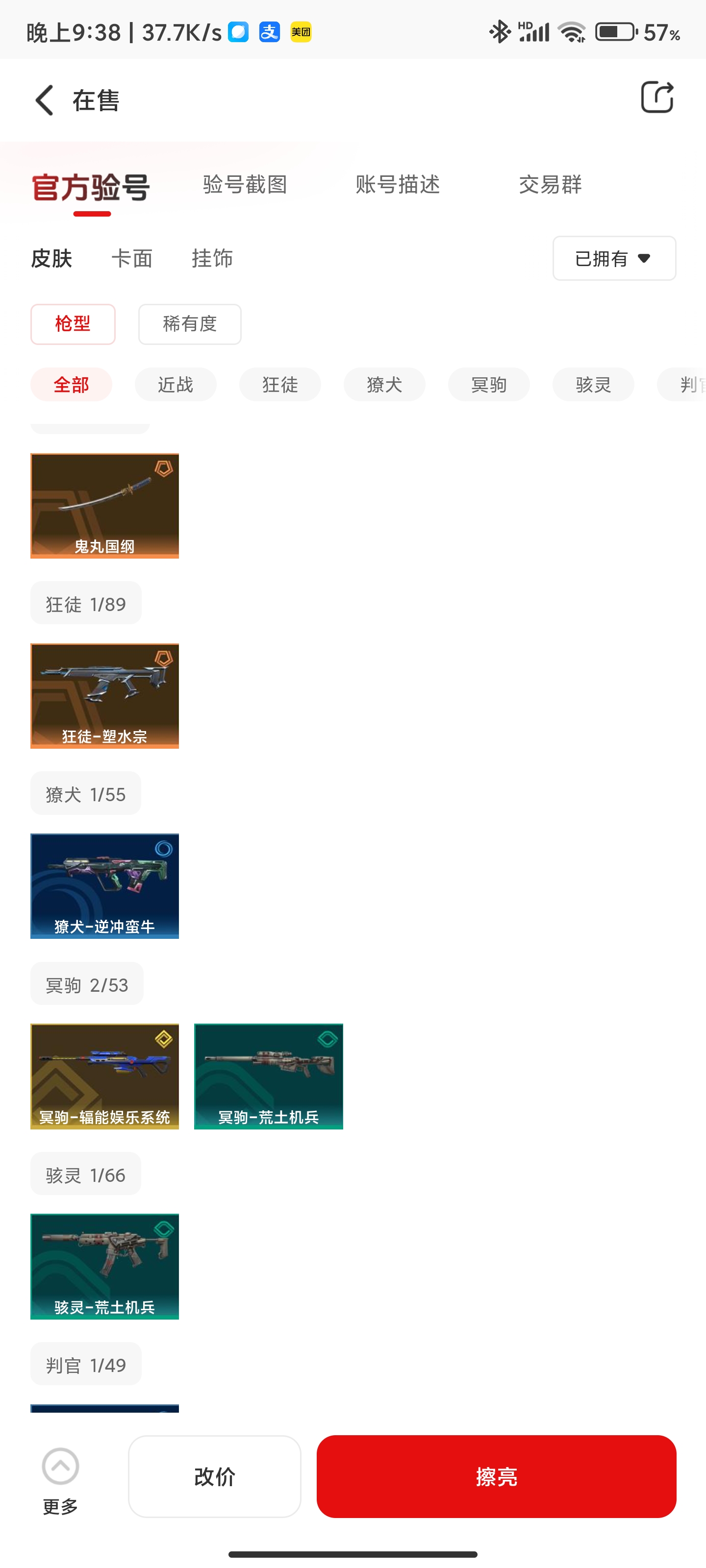Open the 账号描述 tab

[x=397, y=184]
